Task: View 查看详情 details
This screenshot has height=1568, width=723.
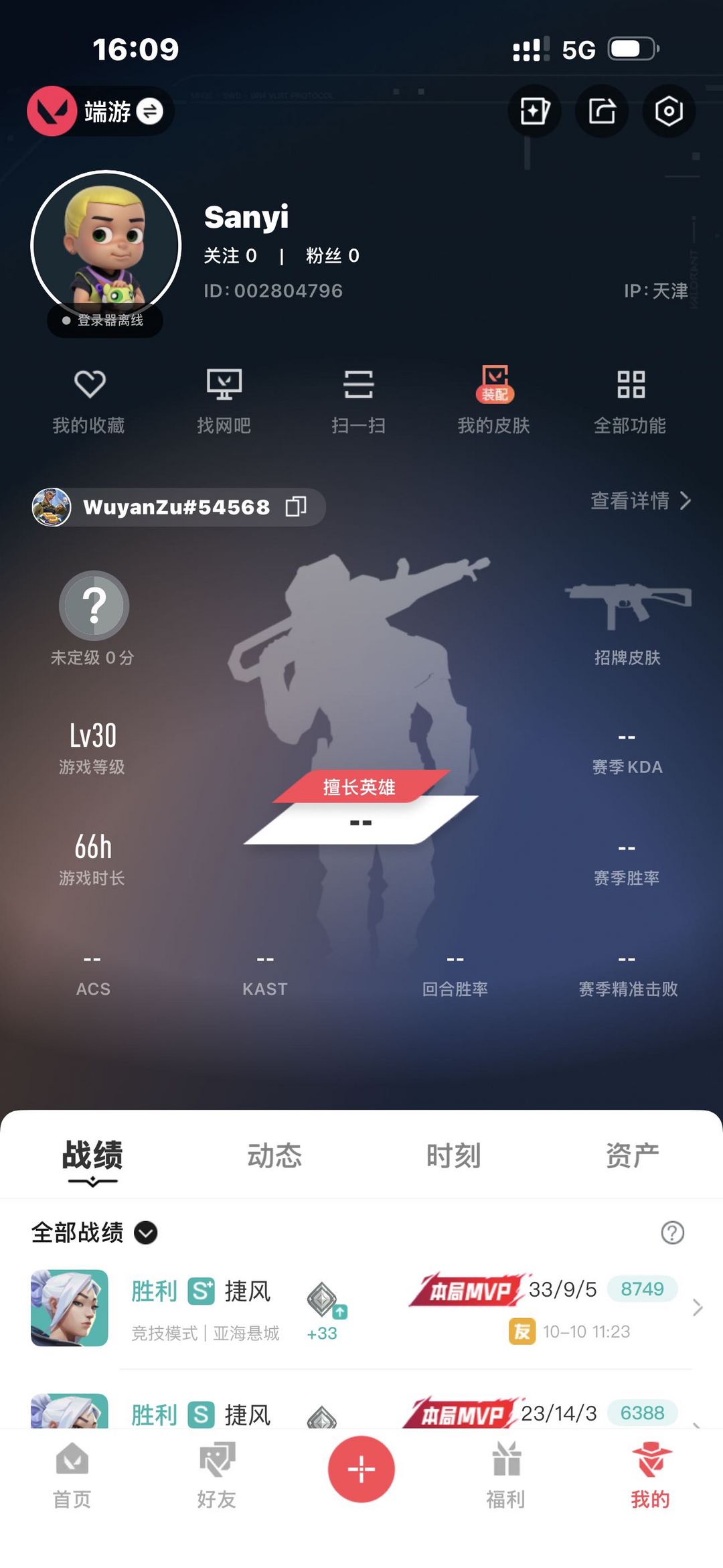Action: click(x=640, y=501)
